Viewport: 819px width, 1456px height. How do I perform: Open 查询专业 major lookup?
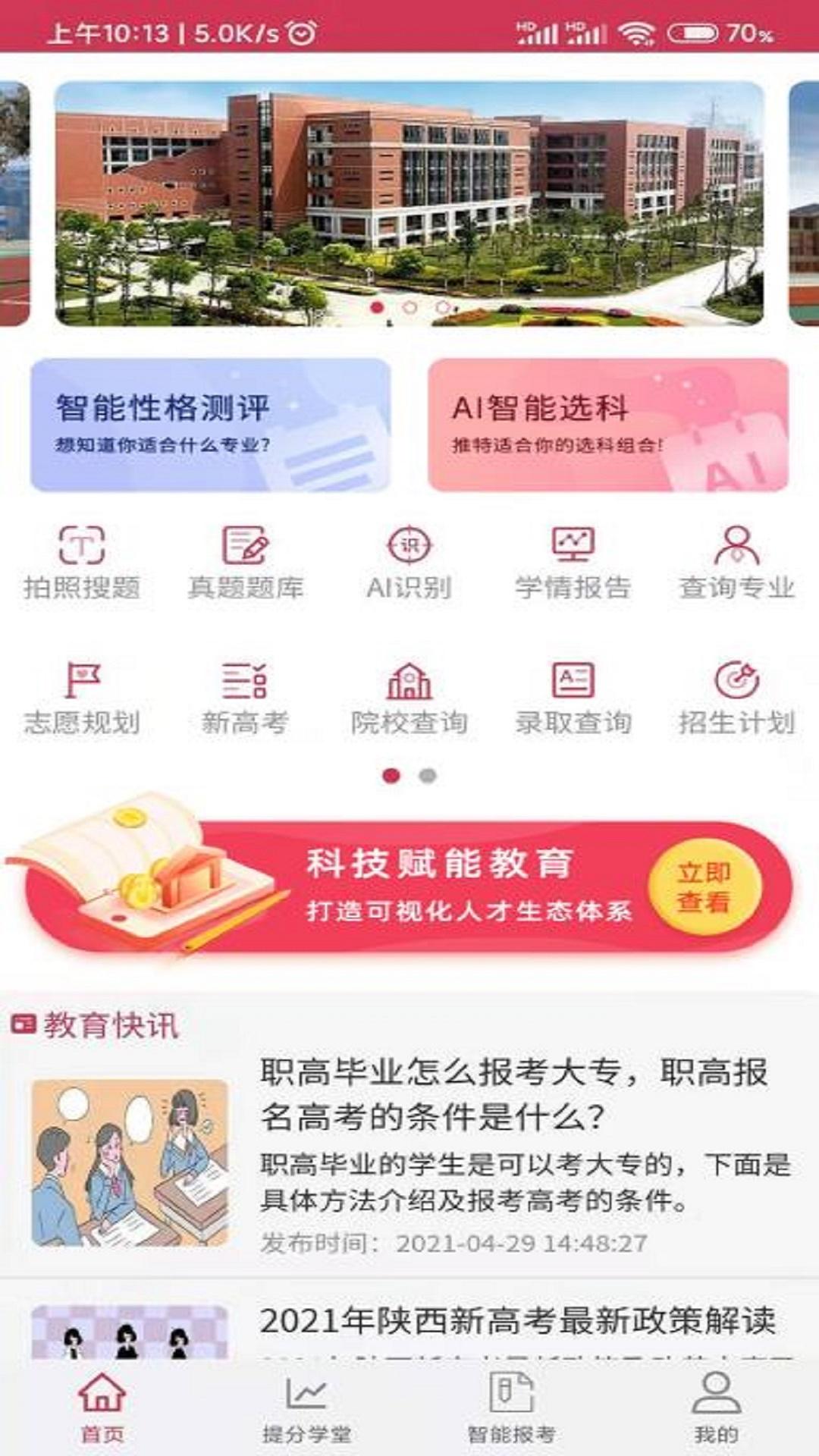(x=736, y=561)
